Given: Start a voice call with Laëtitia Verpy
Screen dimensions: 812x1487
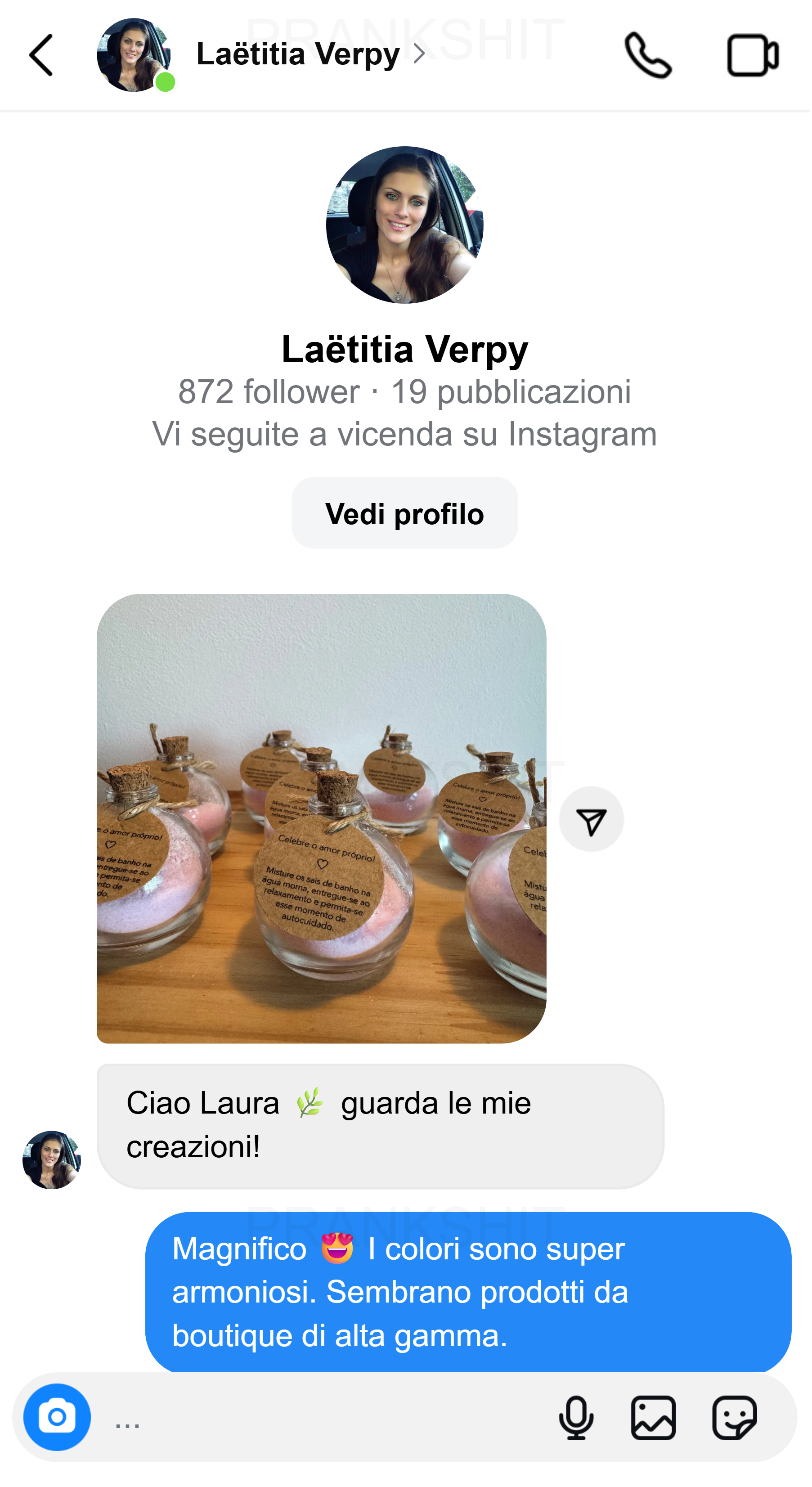Looking at the screenshot, I should [x=648, y=55].
